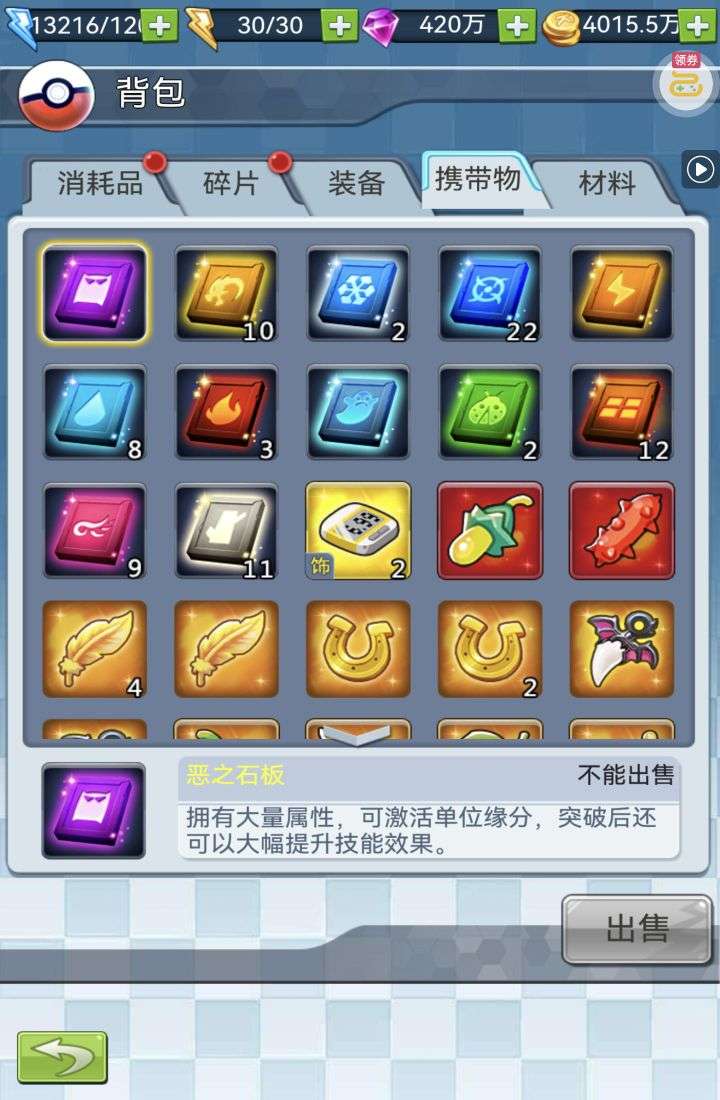Switch to the 材料 tab
The image size is (720, 1100).
(x=606, y=184)
